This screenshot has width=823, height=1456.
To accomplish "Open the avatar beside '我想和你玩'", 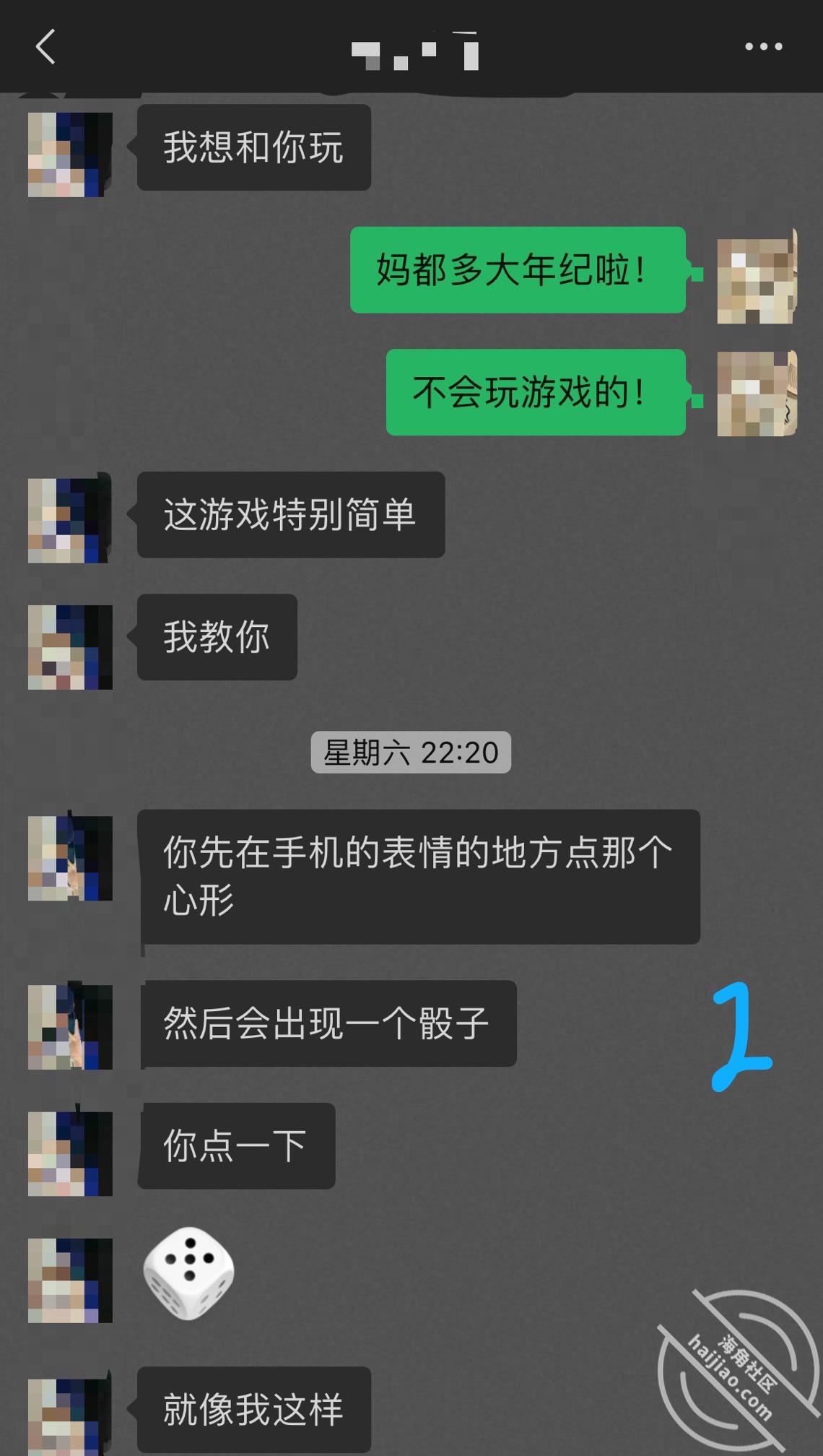I will (x=70, y=155).
